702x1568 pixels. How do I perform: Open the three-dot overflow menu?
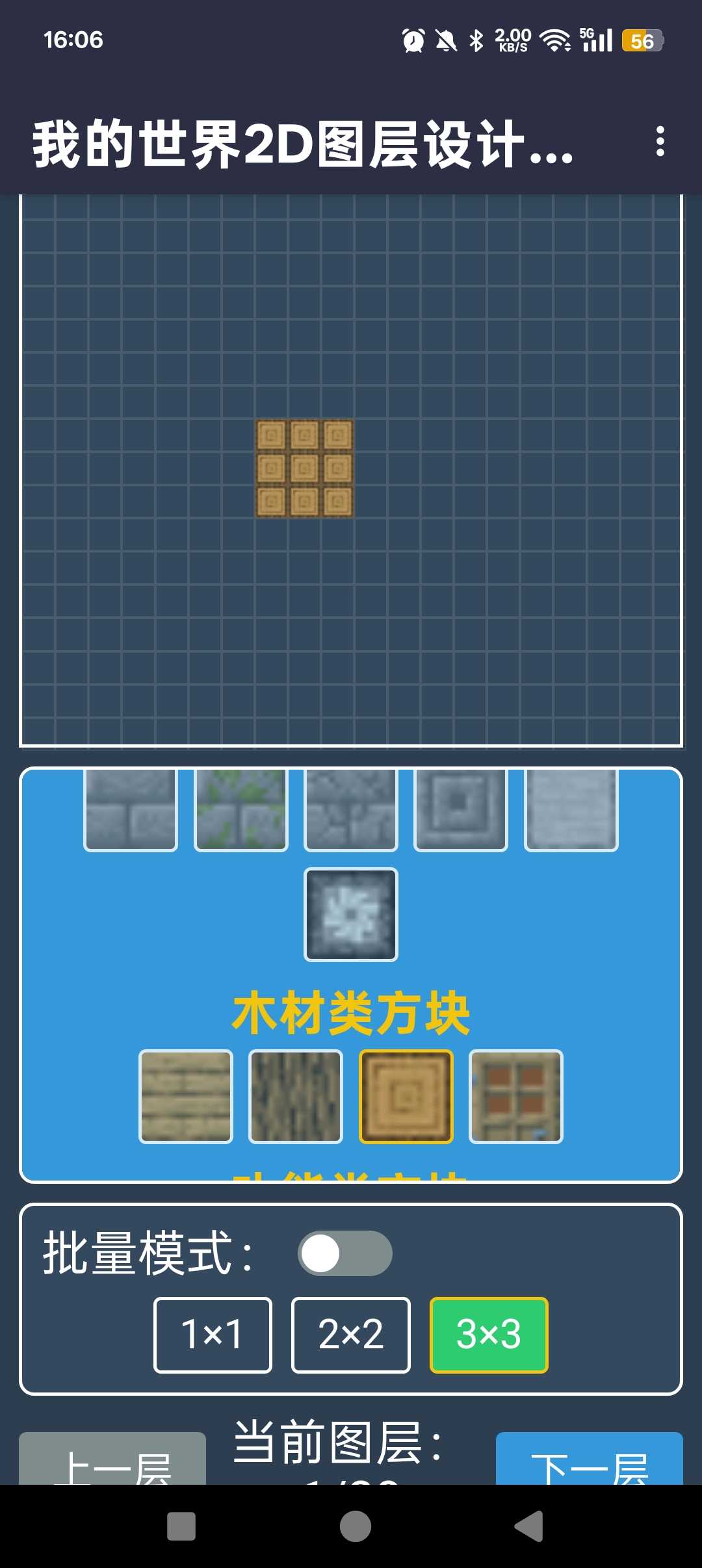pyautogui.click(x=660, y=141)
